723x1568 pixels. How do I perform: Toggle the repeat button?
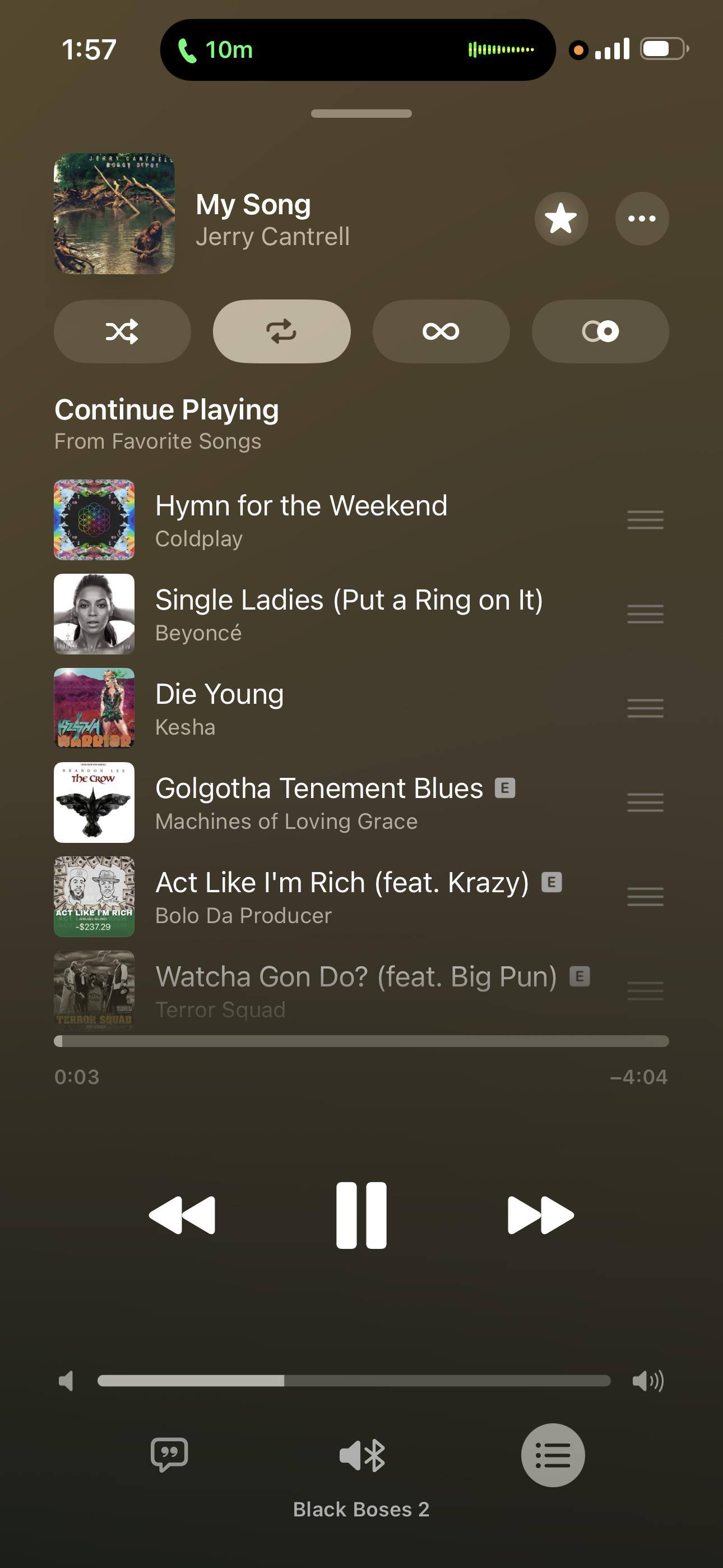point(281,332)
